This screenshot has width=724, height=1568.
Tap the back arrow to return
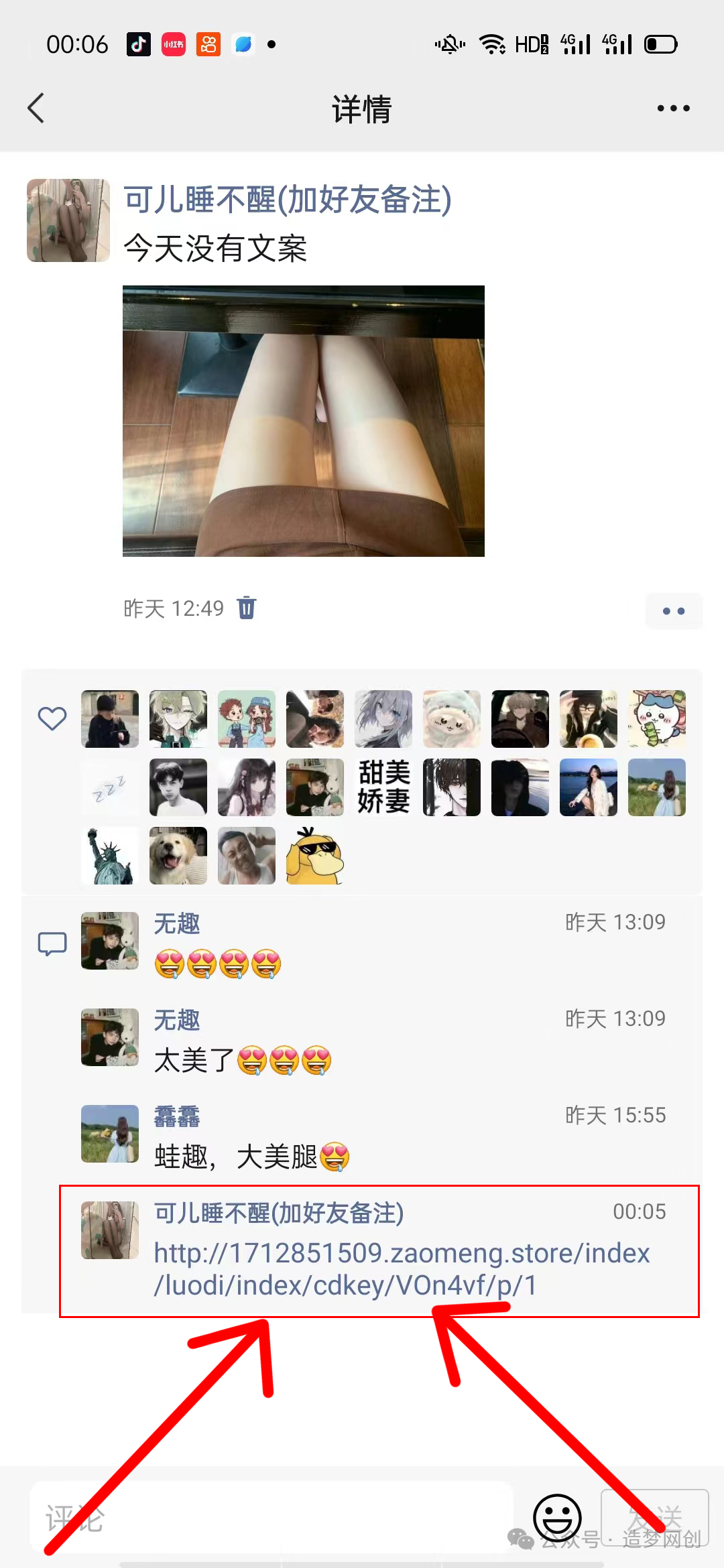tap(37, 109)
